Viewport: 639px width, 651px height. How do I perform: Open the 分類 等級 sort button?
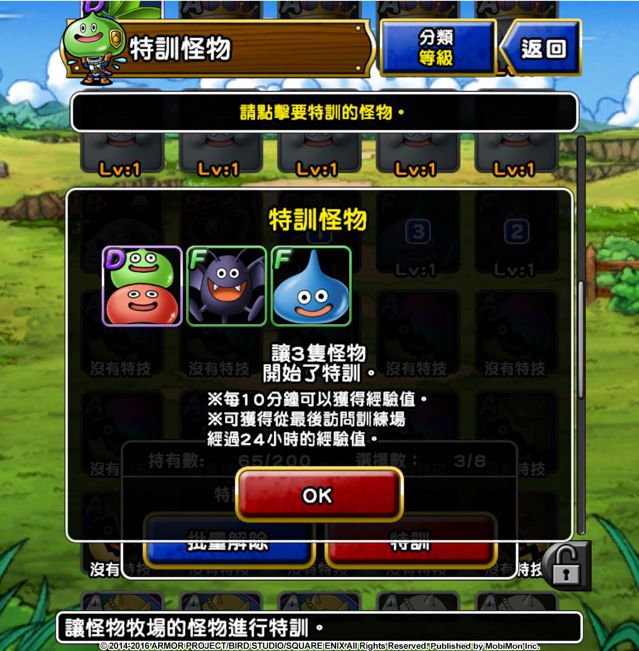pyautogui.click(x=436, y=47)
